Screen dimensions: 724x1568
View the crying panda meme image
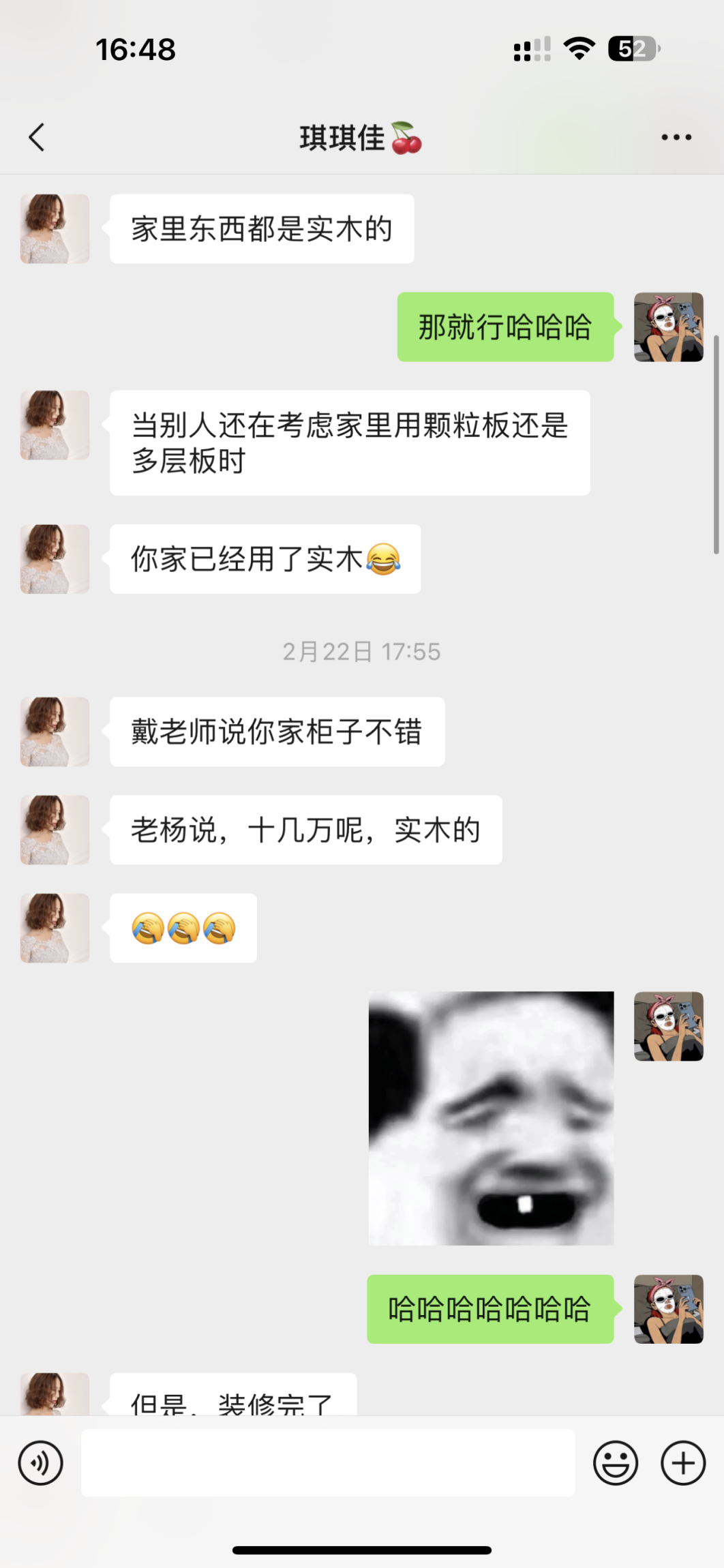pyautogui.click(x=491, y=1118)
